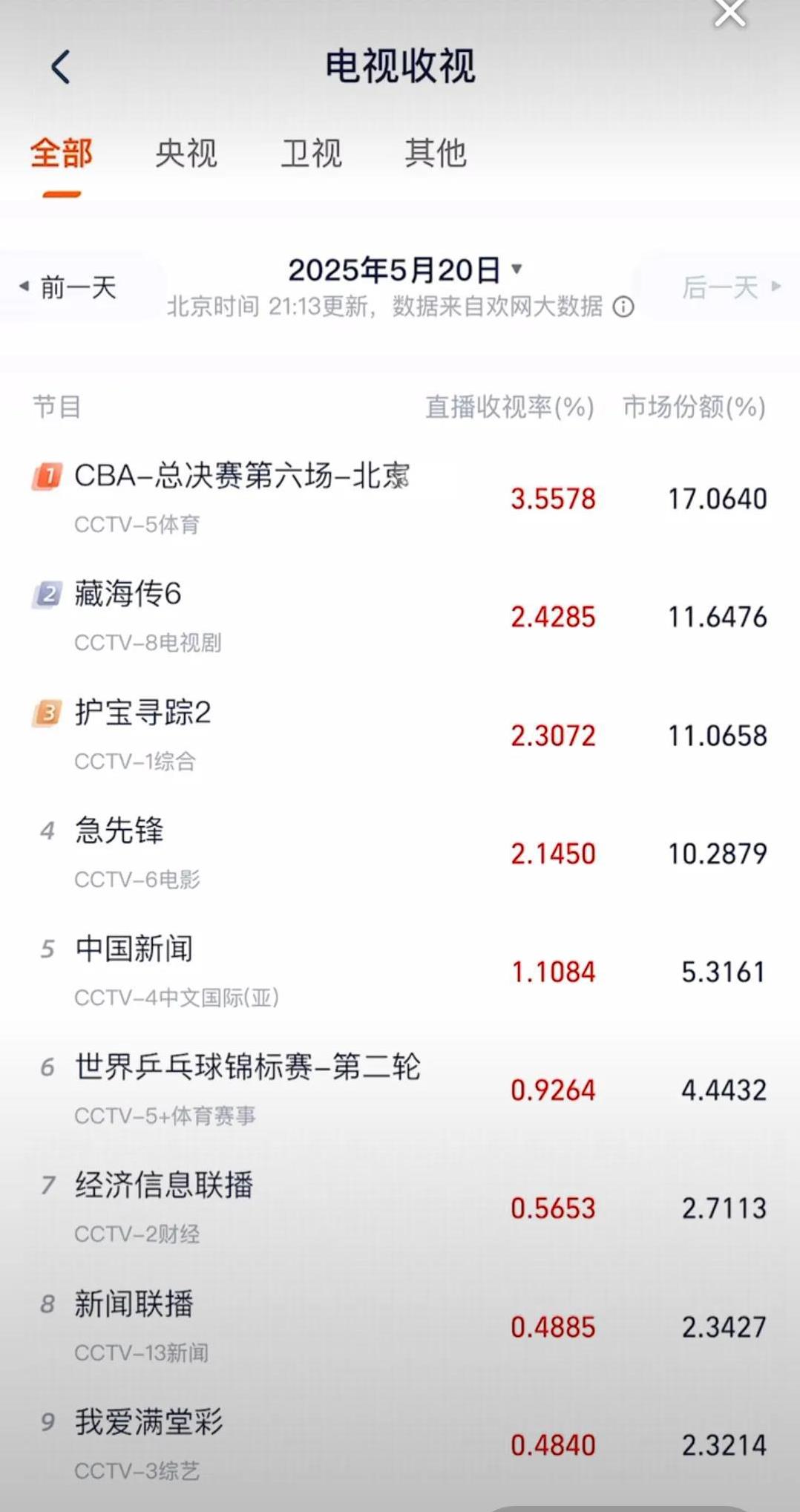The height and width of the screenshot is (1512, 800).
Task: Switch to the 其他 tab
Action: point(436,154)
